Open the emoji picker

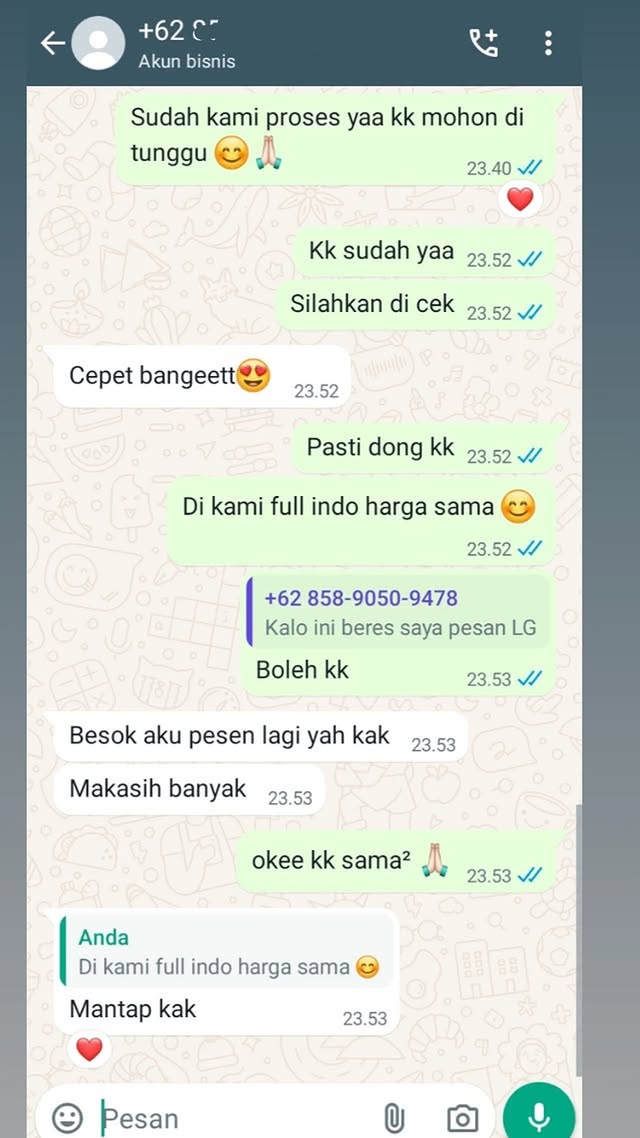click(67, 1117)
